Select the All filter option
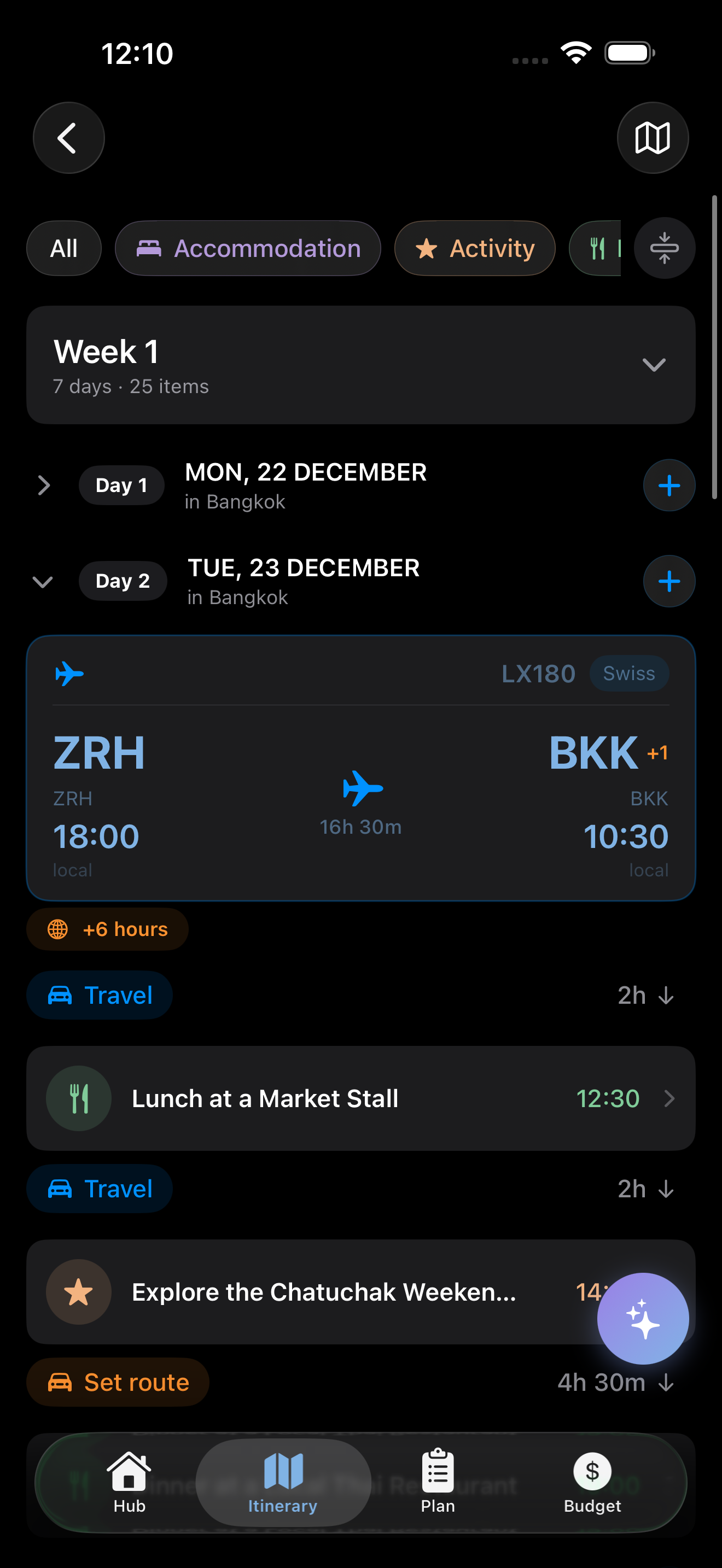 click(x=63, y=248)
